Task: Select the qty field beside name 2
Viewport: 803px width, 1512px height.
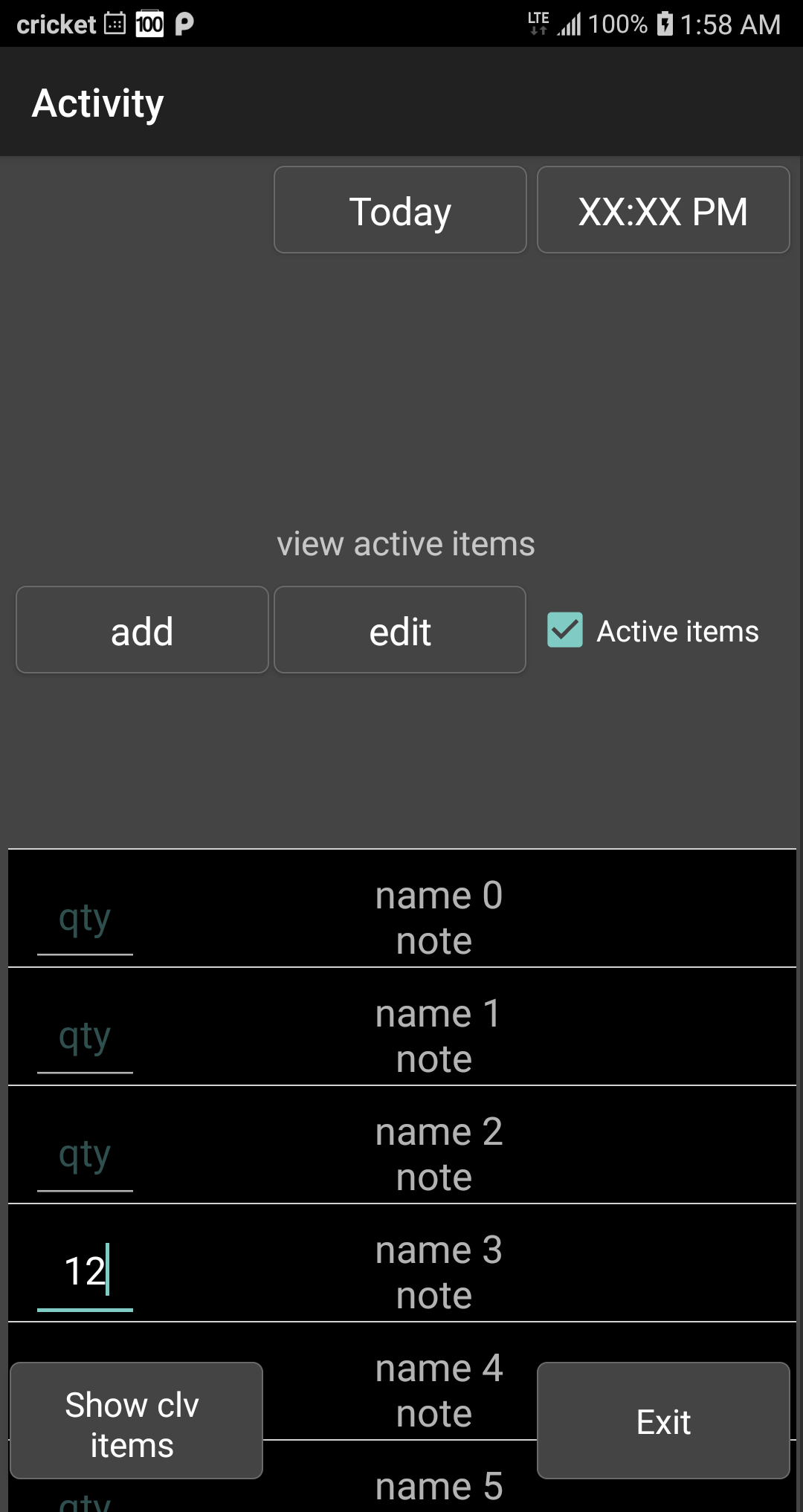Action: tap(85, 1157)
